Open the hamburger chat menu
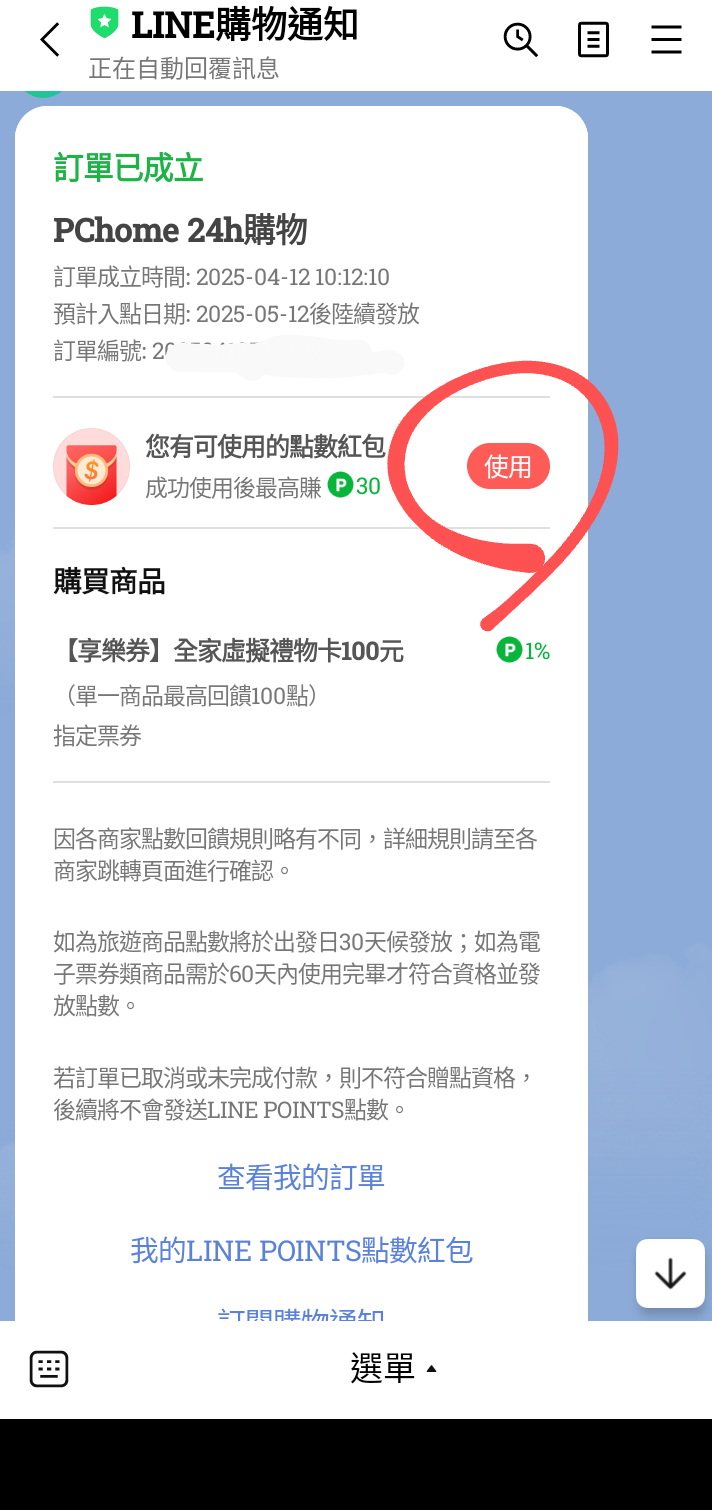This screenshot has height=1510, width=712. [x=666, y=40]
